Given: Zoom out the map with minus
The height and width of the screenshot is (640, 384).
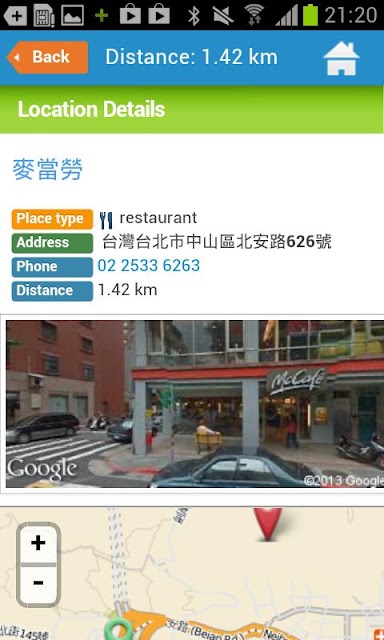Looking at the screenshot, I should click(38, 582).
